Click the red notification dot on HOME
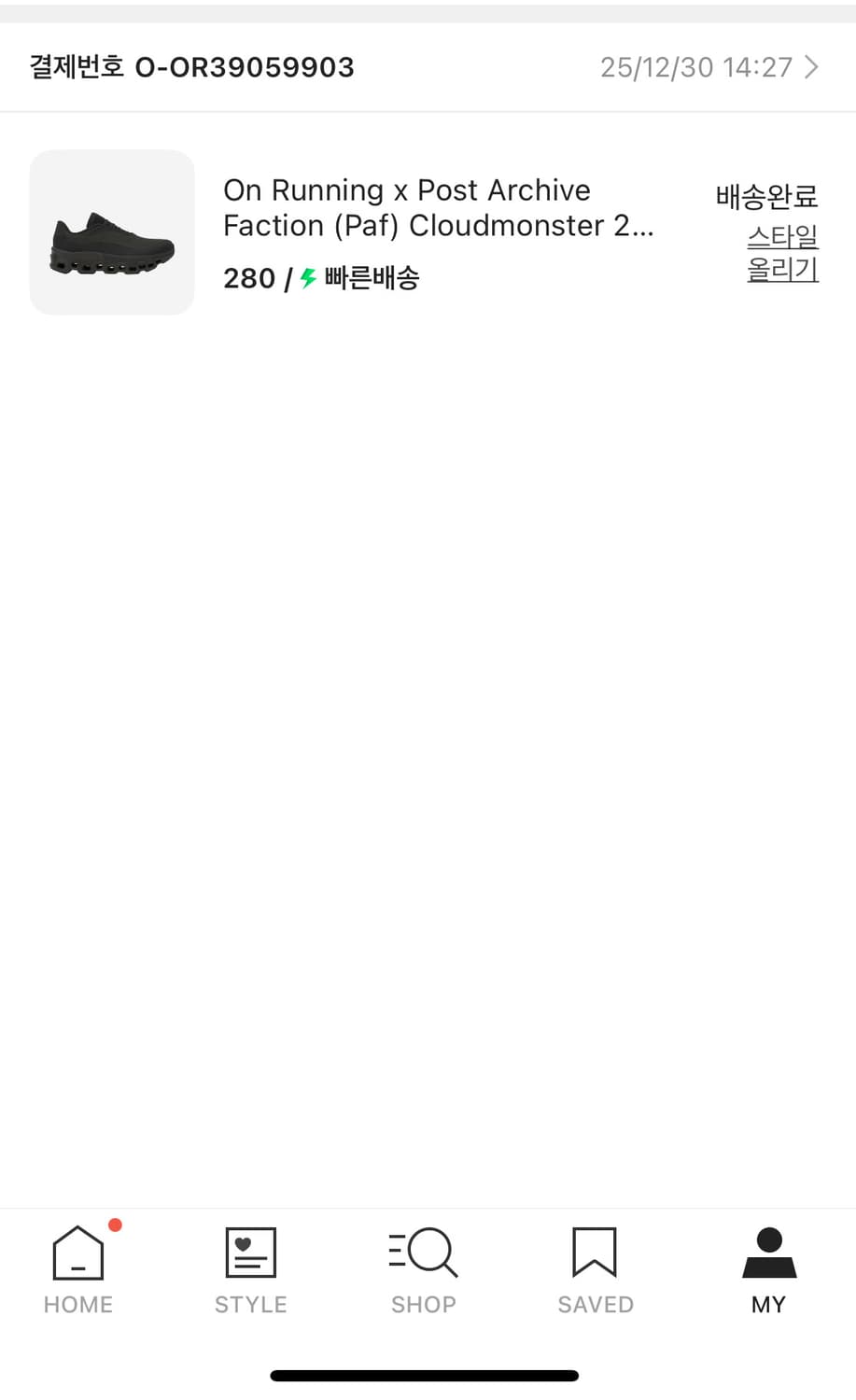The image size is (856, 1400). coord(114,1224)
